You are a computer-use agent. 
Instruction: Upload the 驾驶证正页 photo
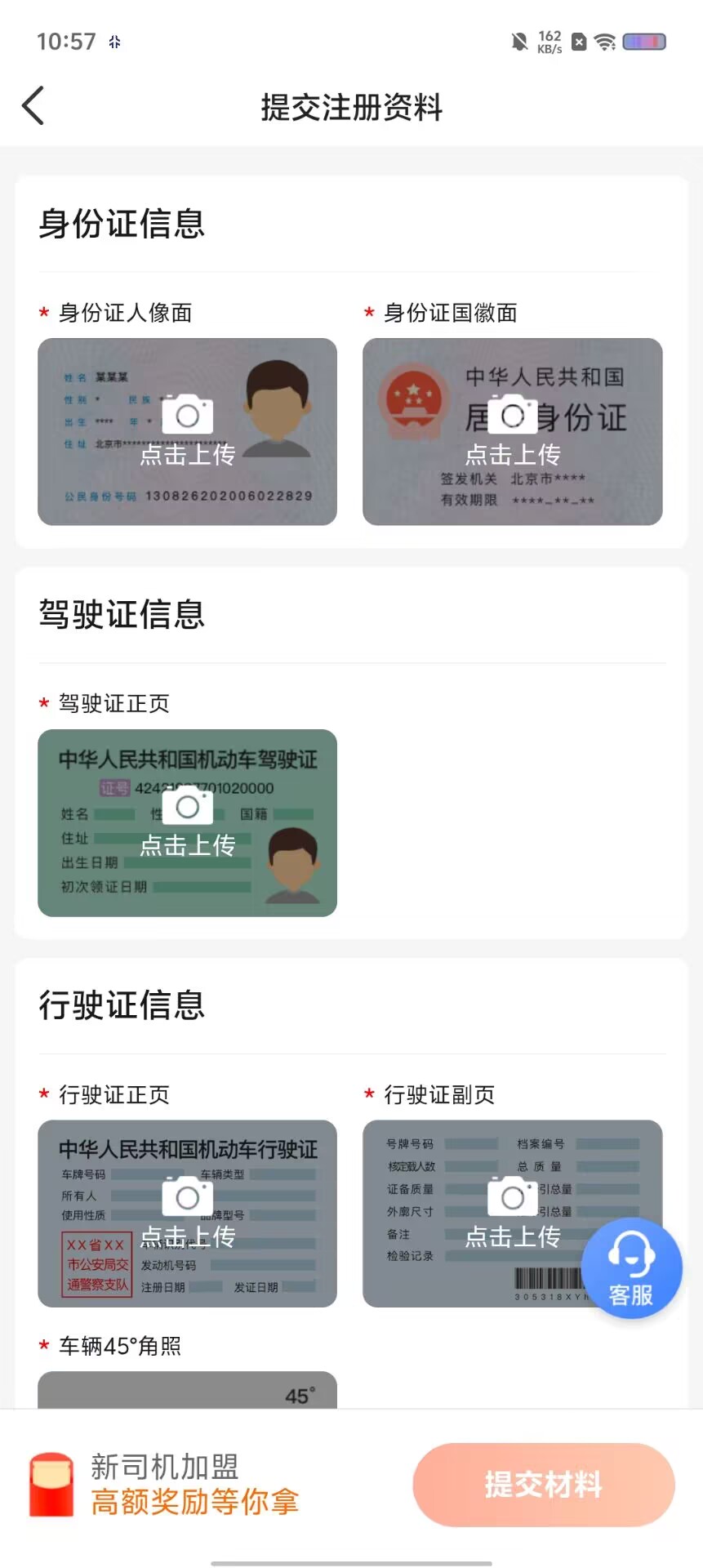click(187, 822)
